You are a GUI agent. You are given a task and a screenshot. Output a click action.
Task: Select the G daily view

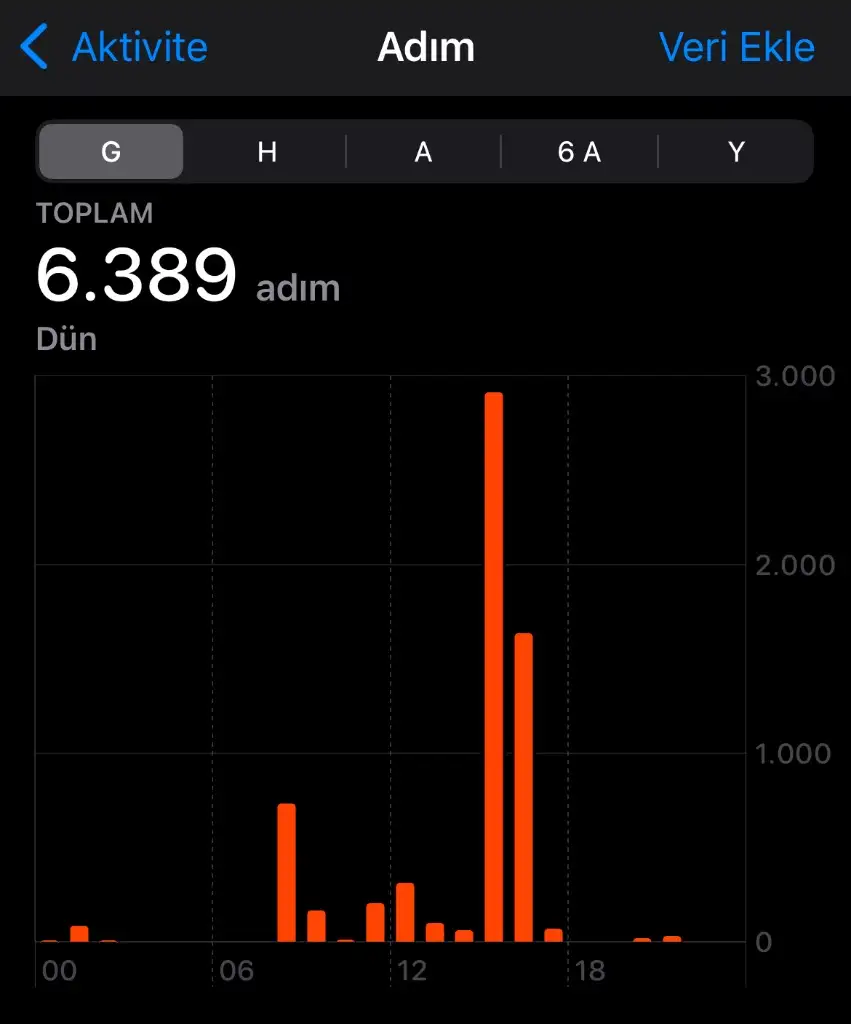(x=111, y=152)
